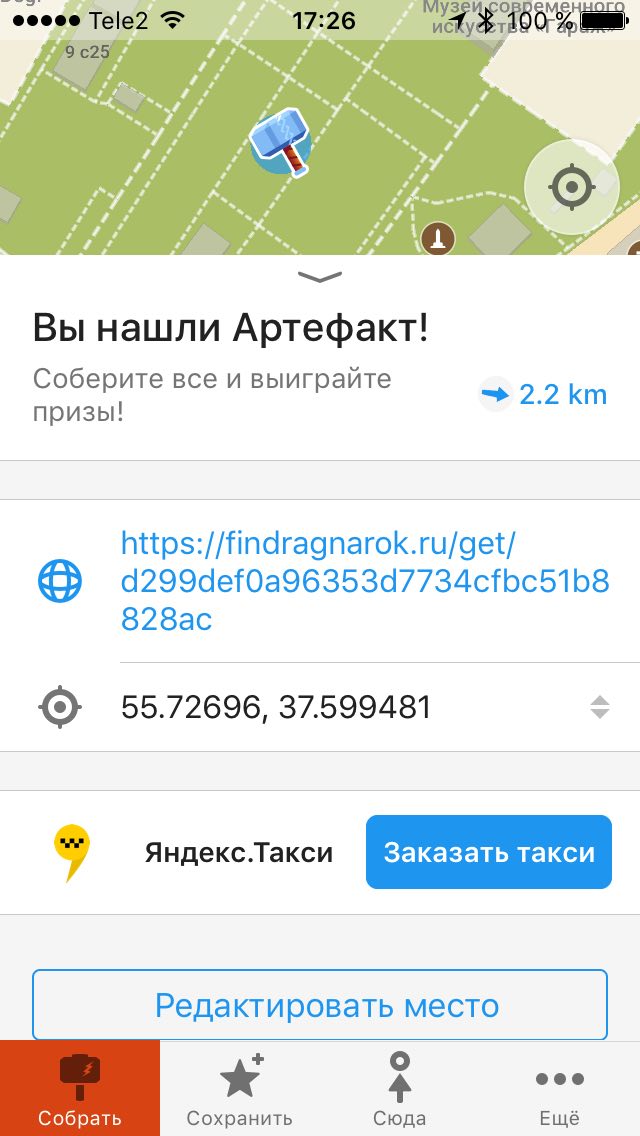Select the monument marker on the map
Viewport: 640px width, 1136px height.
(x=437, y=238)
